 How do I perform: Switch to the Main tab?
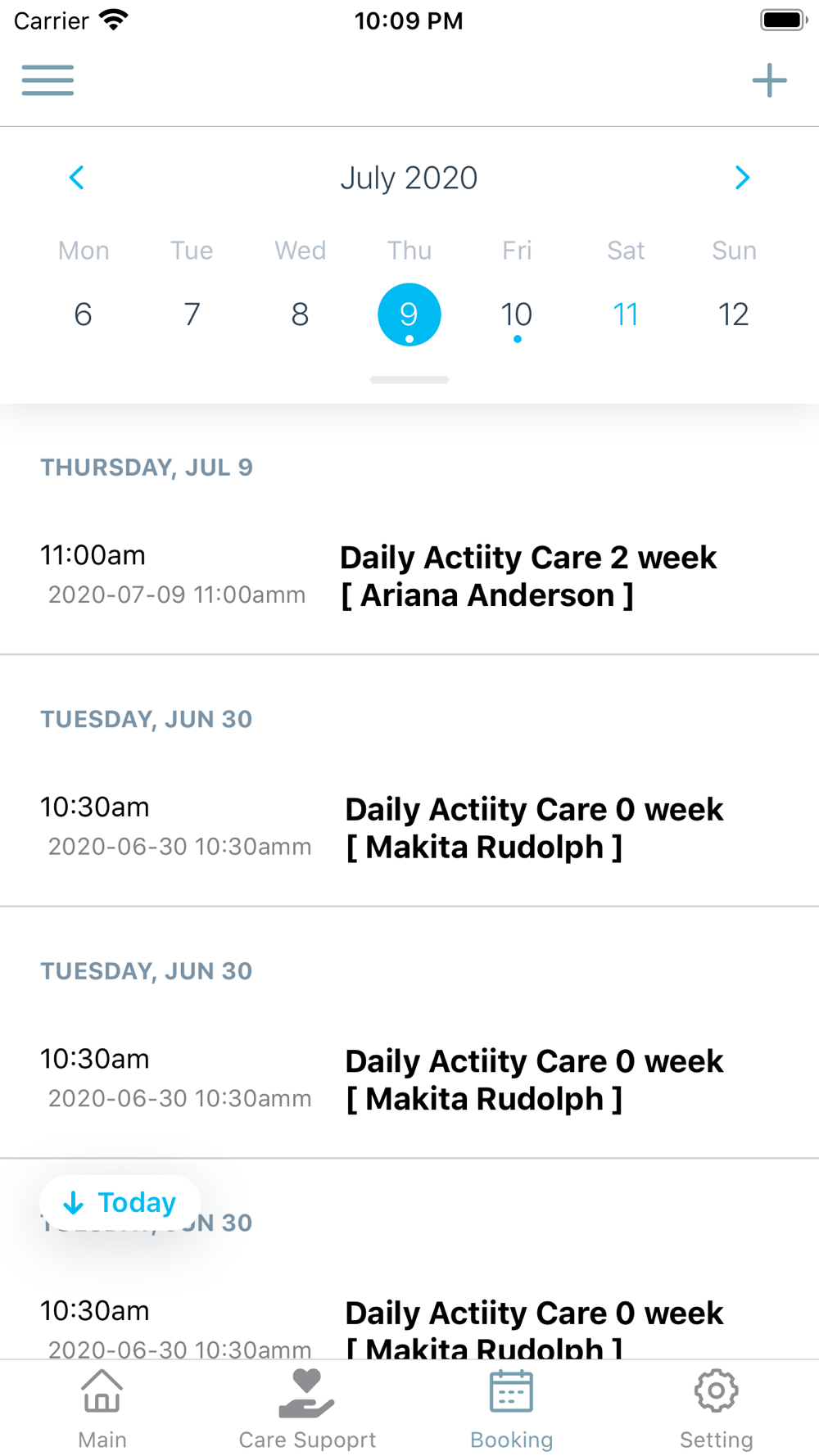click(102, 1409)
